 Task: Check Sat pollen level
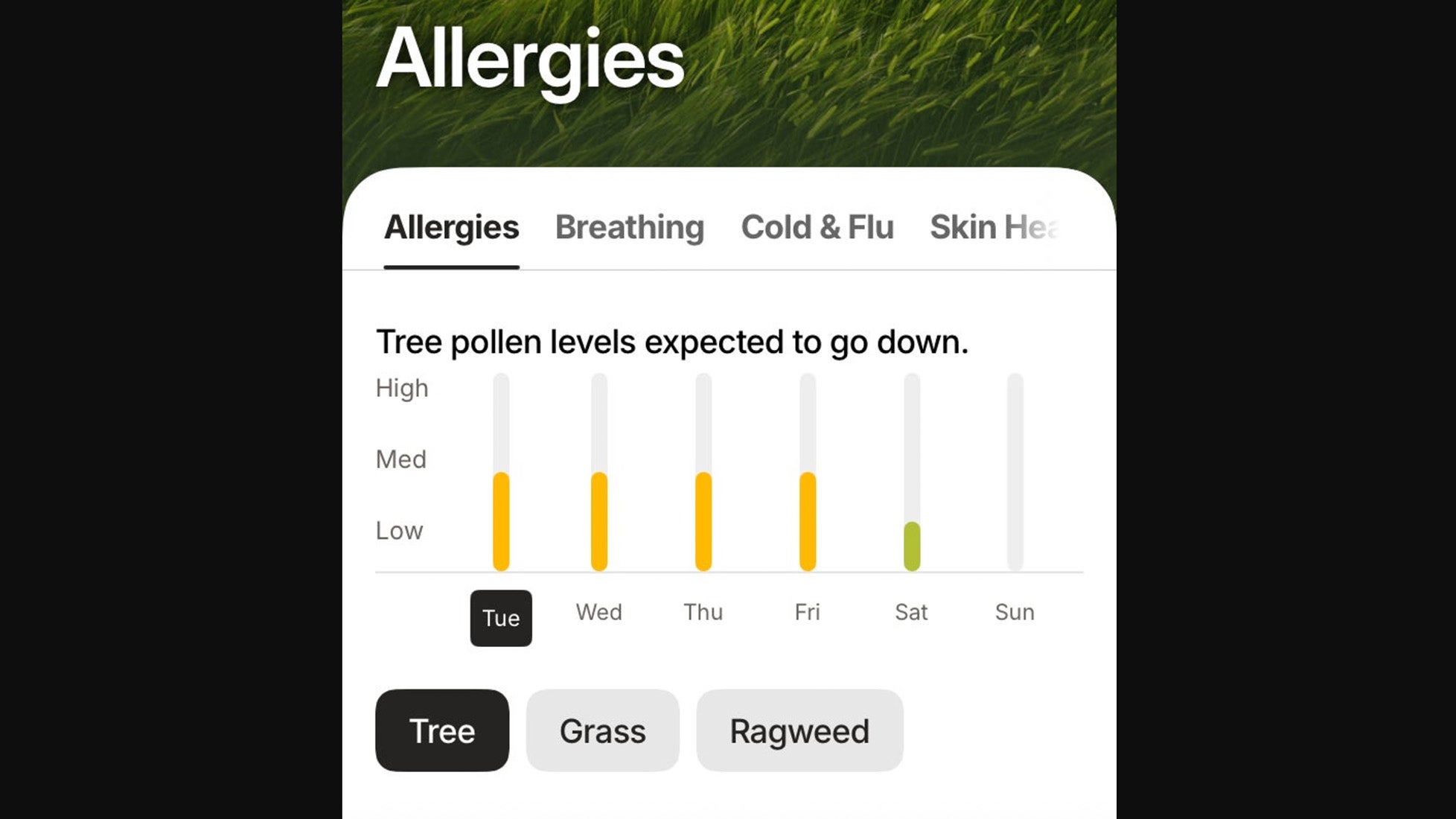click(911, 612)
